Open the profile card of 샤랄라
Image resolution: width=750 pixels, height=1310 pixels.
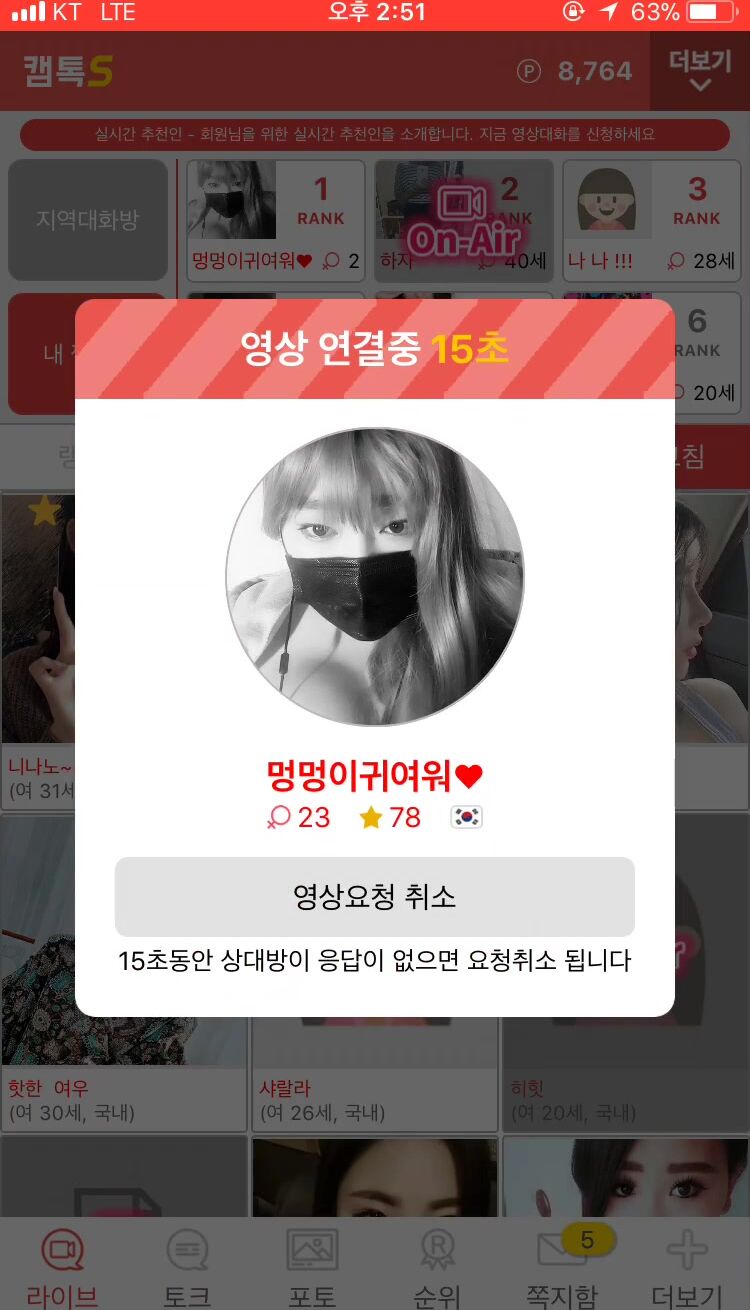pyautogui.click(x=375, y=1098)
